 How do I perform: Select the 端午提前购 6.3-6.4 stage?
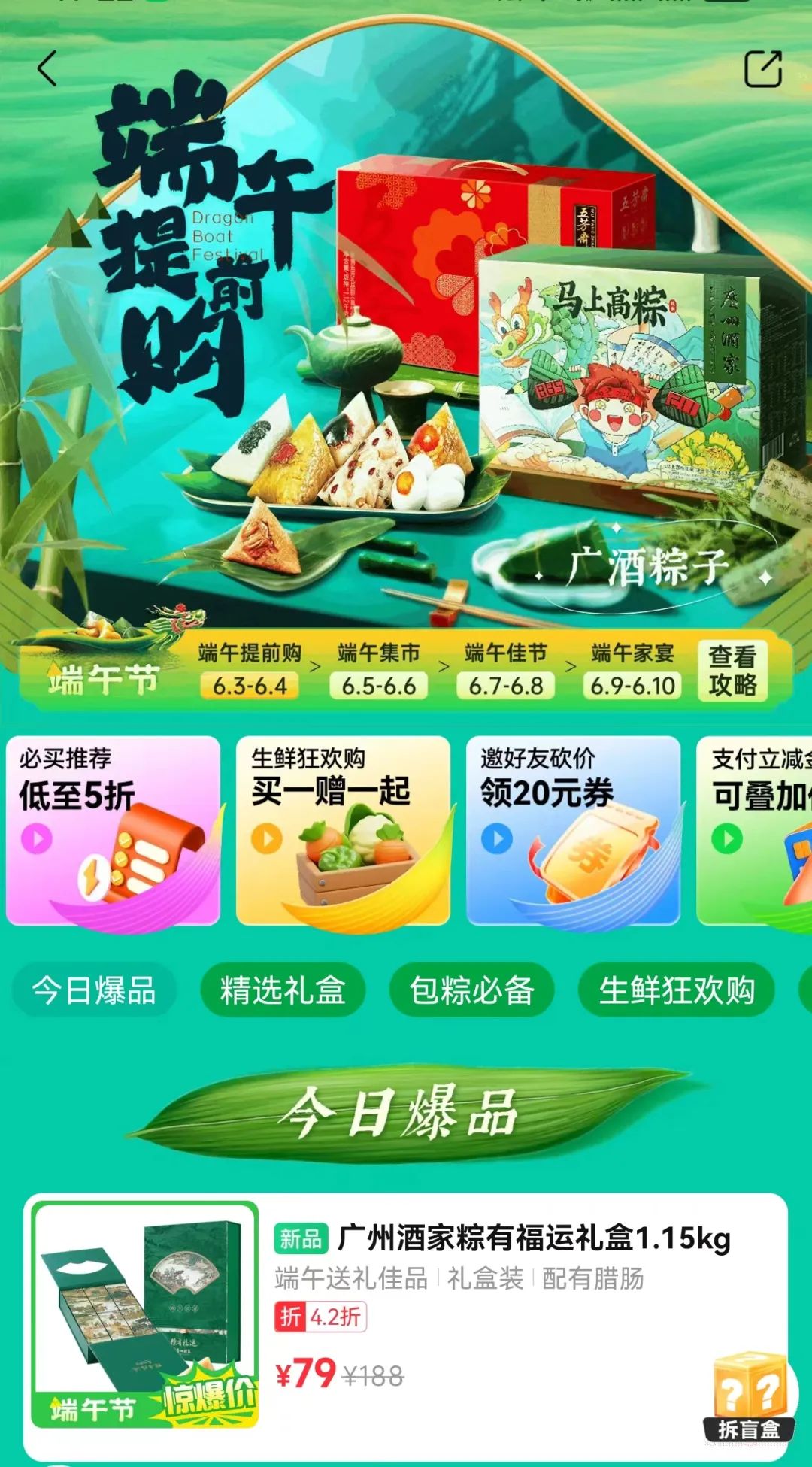coord(250,669)
